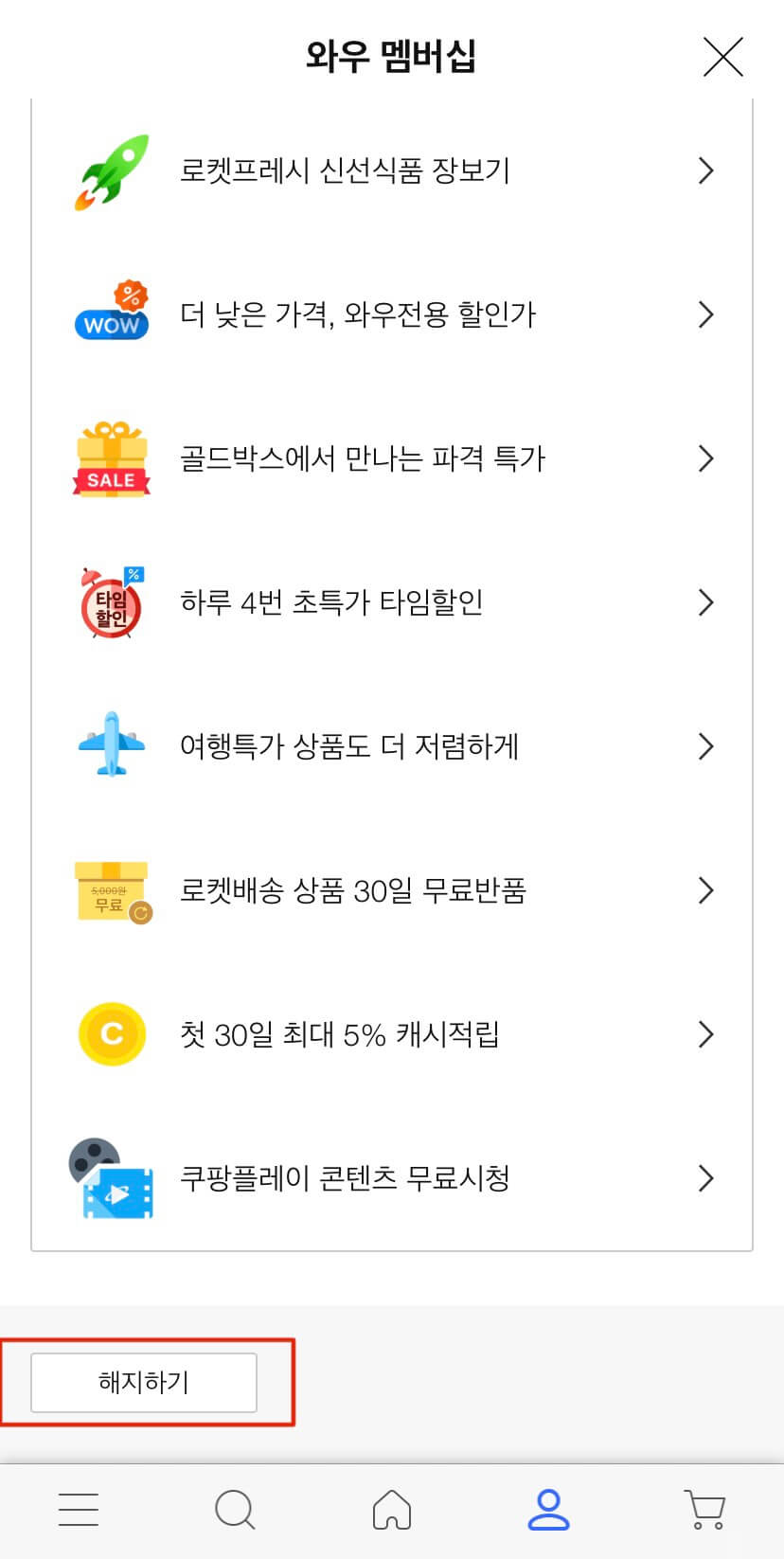The height and width of the screenshot is (1559, 784).
Task: Expand the Coupang Play free viewing chevron
Action: pyautogui.click(x=705, y=1177)
